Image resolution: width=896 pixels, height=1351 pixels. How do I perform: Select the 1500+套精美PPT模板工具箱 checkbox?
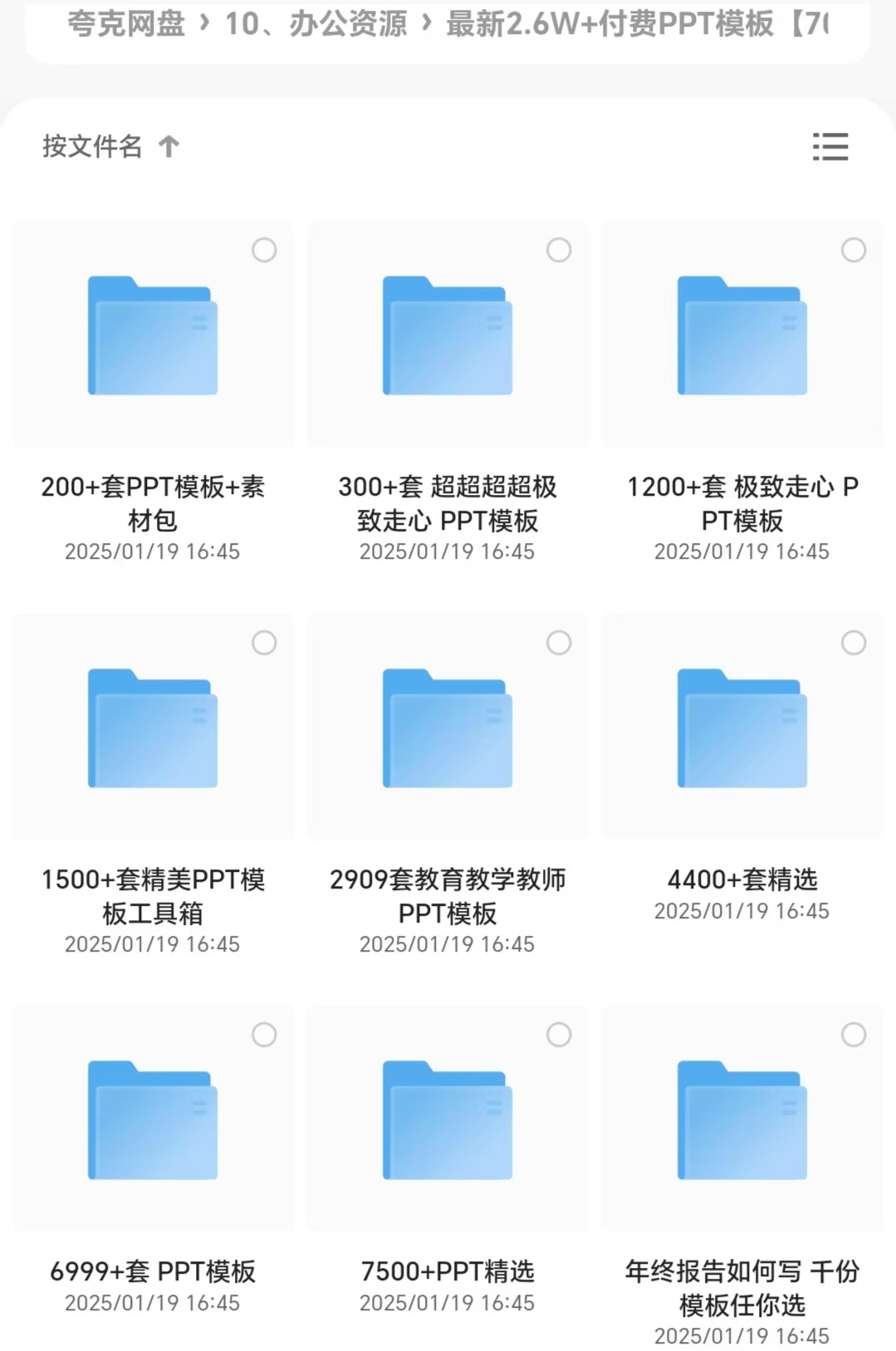pos(264,643)
